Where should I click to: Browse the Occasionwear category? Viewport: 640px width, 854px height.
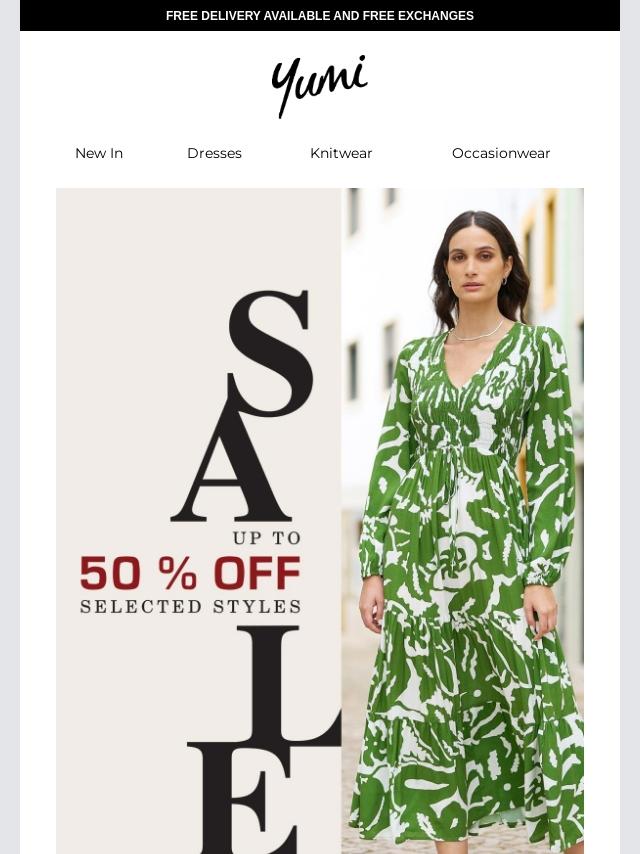pos(501,153)
